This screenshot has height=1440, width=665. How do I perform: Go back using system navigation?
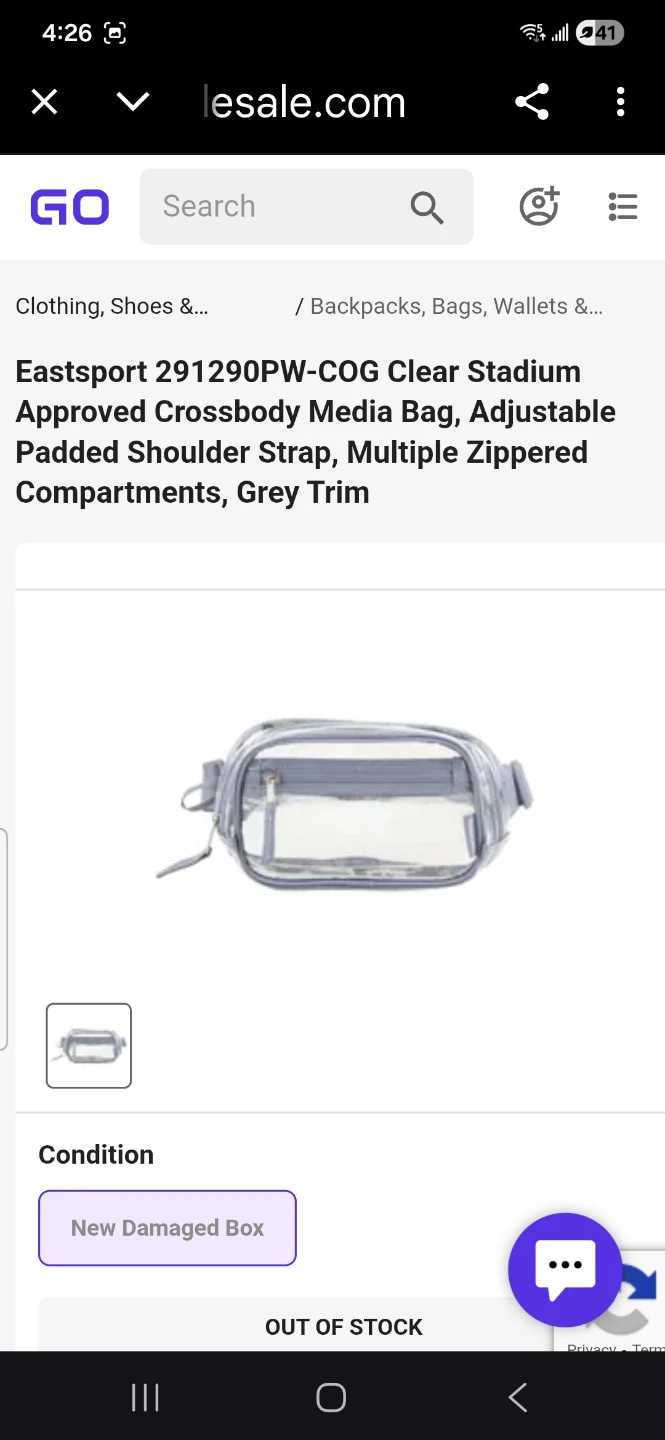[x=518, y=1397]
